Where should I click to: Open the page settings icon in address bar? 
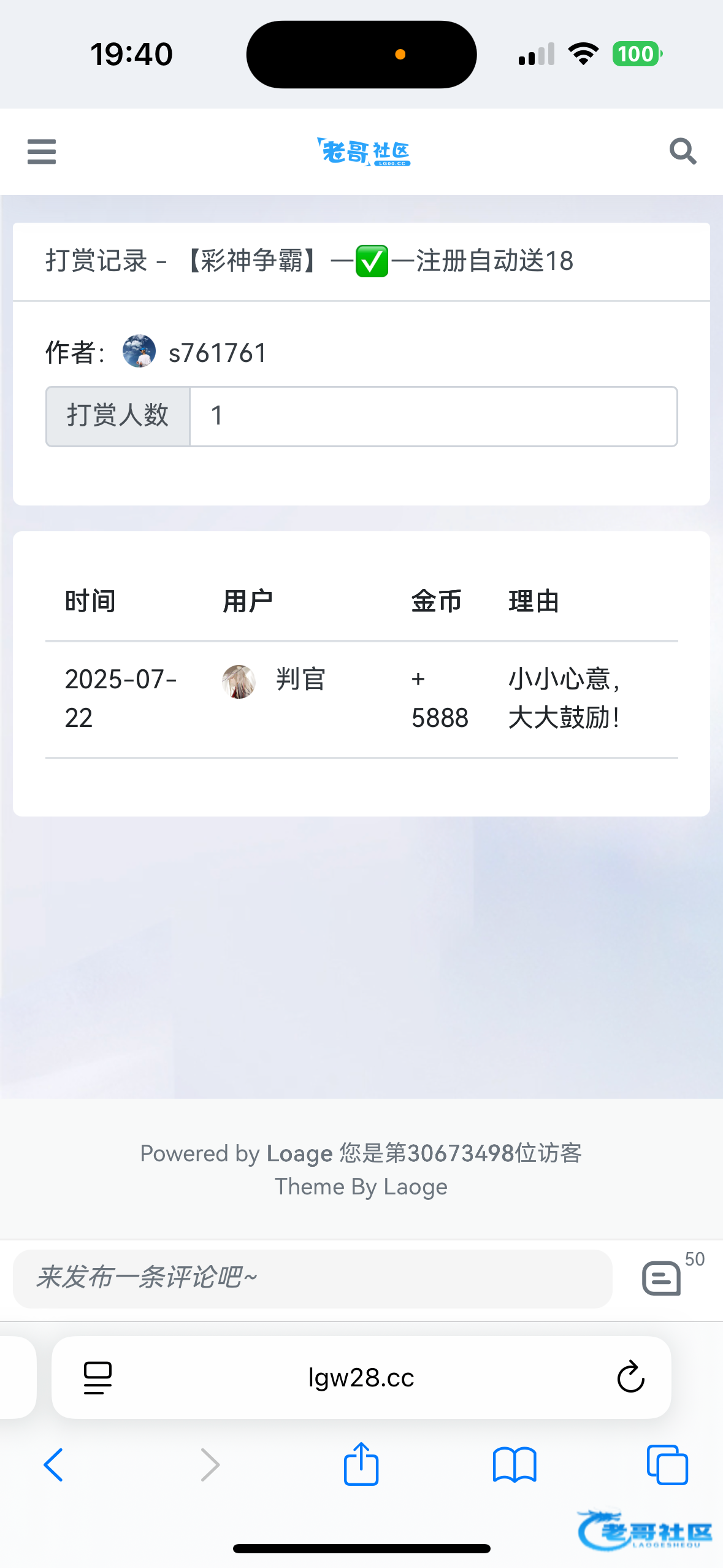98,1378
